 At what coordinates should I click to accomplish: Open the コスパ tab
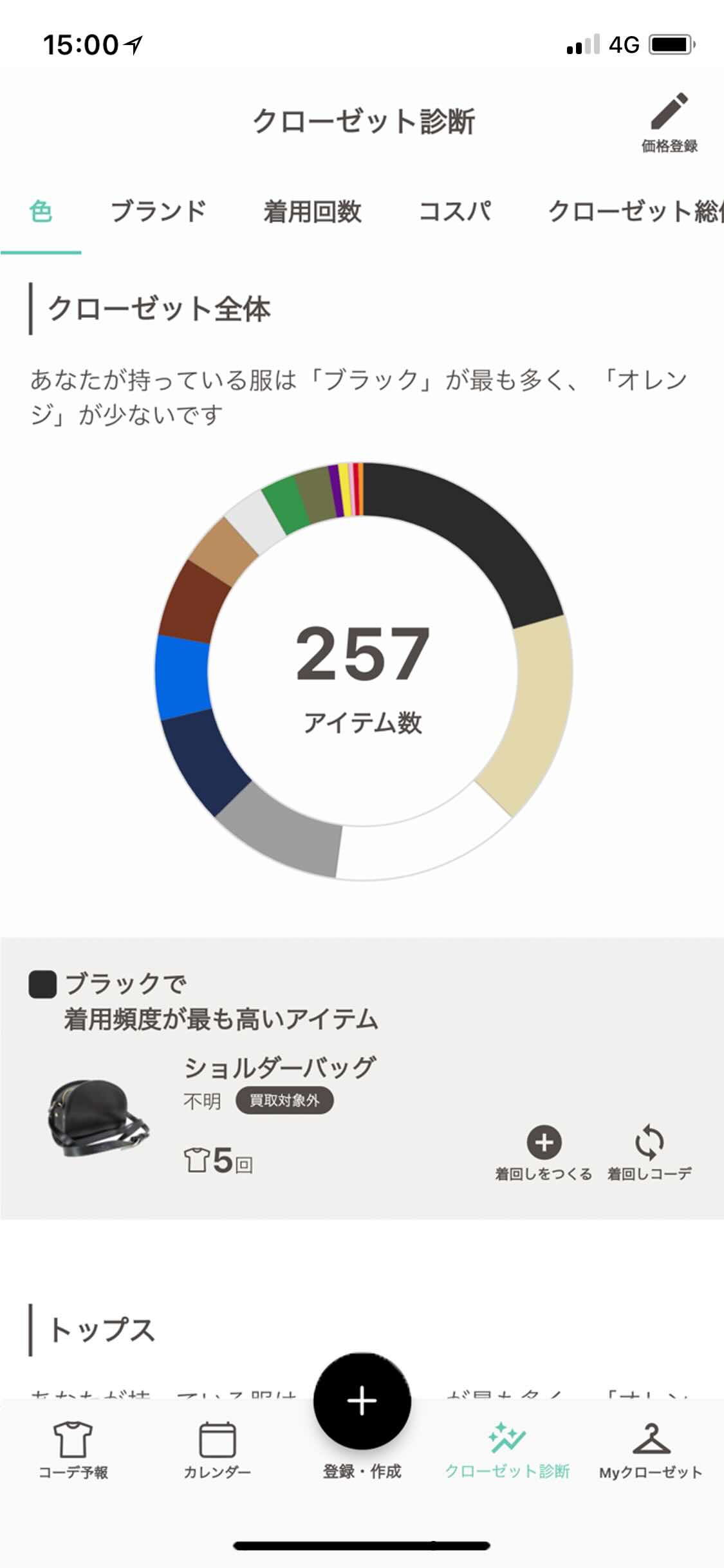click(456, 210)
